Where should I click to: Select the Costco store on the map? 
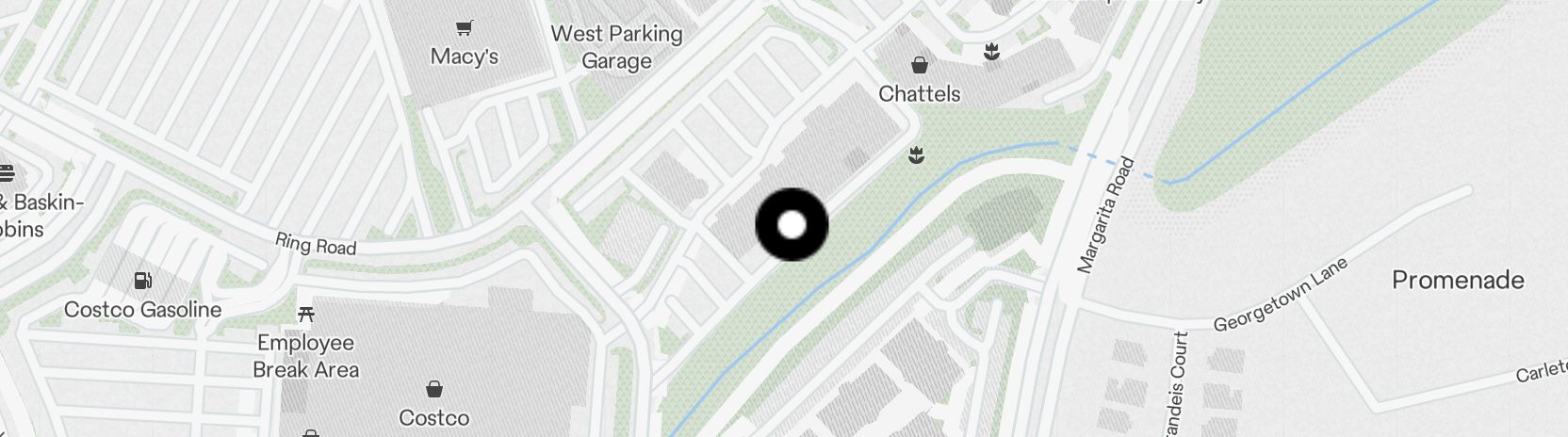(434, 389)
